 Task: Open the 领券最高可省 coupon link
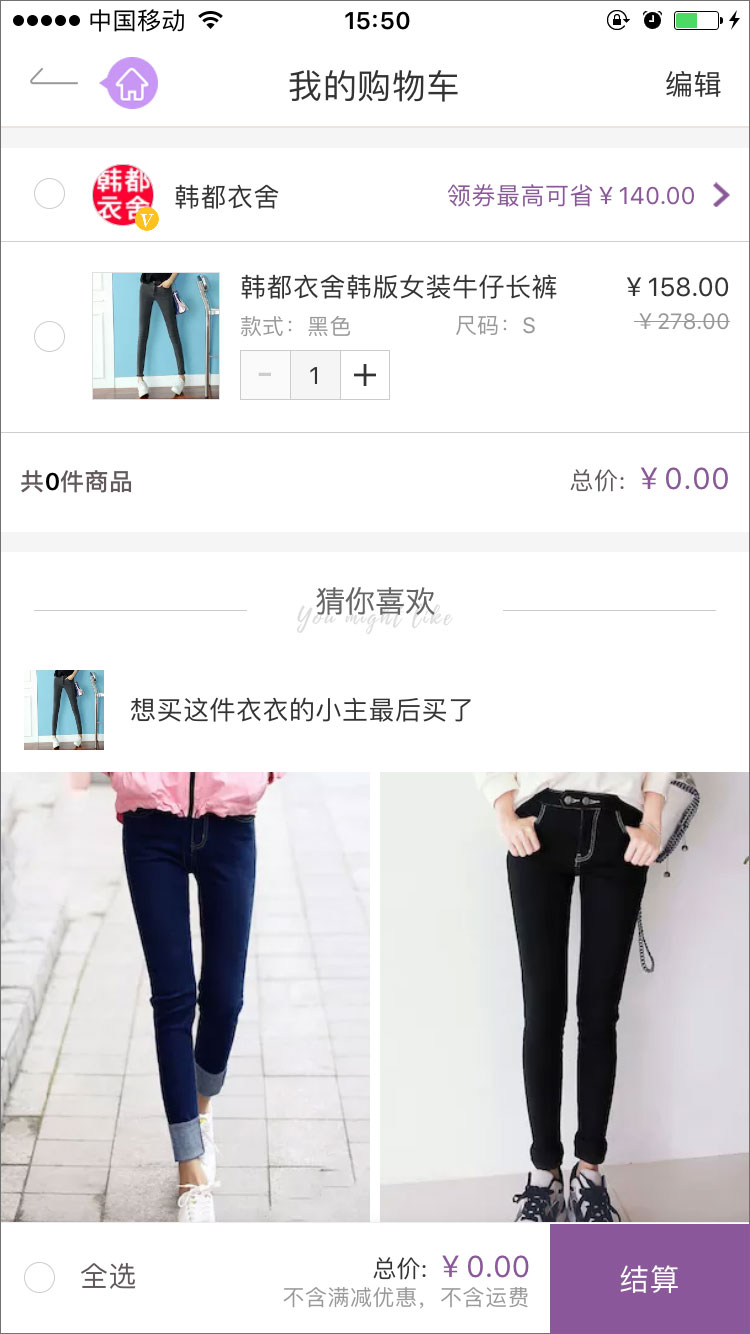pyautogui.click(x=587, y=196)
